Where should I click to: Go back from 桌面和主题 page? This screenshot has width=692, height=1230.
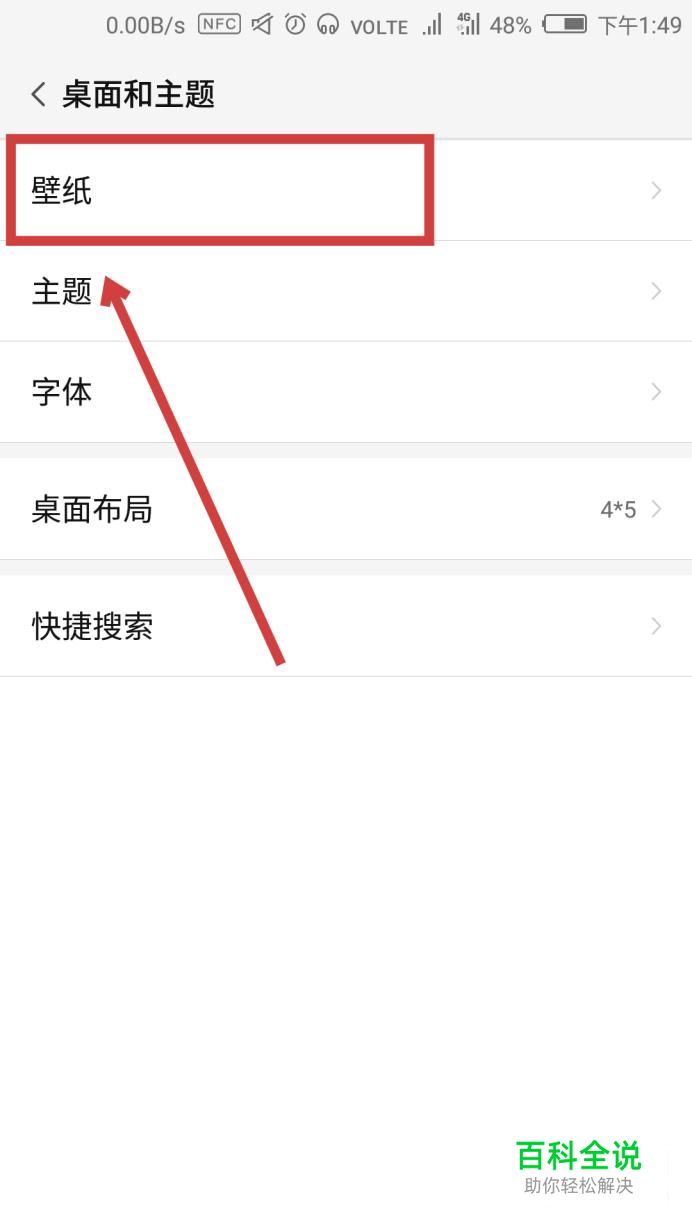coord(39,95)
